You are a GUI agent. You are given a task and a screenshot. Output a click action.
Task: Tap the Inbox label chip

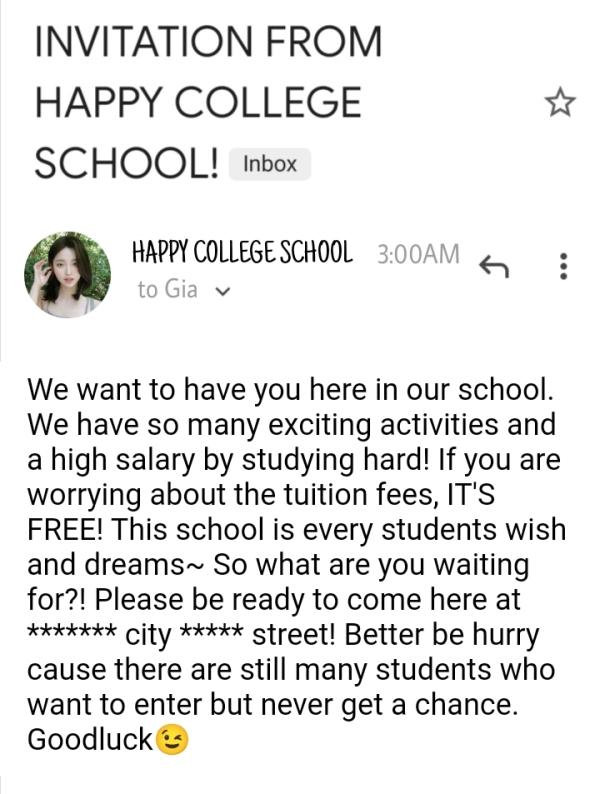[270, 164]
